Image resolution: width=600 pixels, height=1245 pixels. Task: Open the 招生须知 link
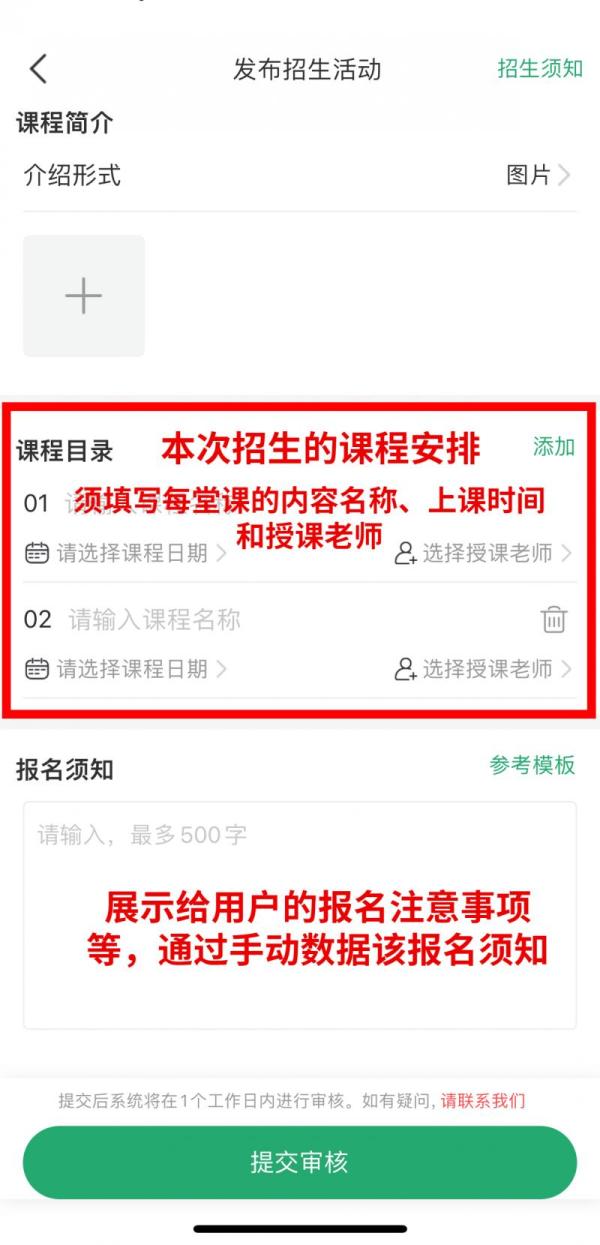pyautogui.click(x=540, y=68)
